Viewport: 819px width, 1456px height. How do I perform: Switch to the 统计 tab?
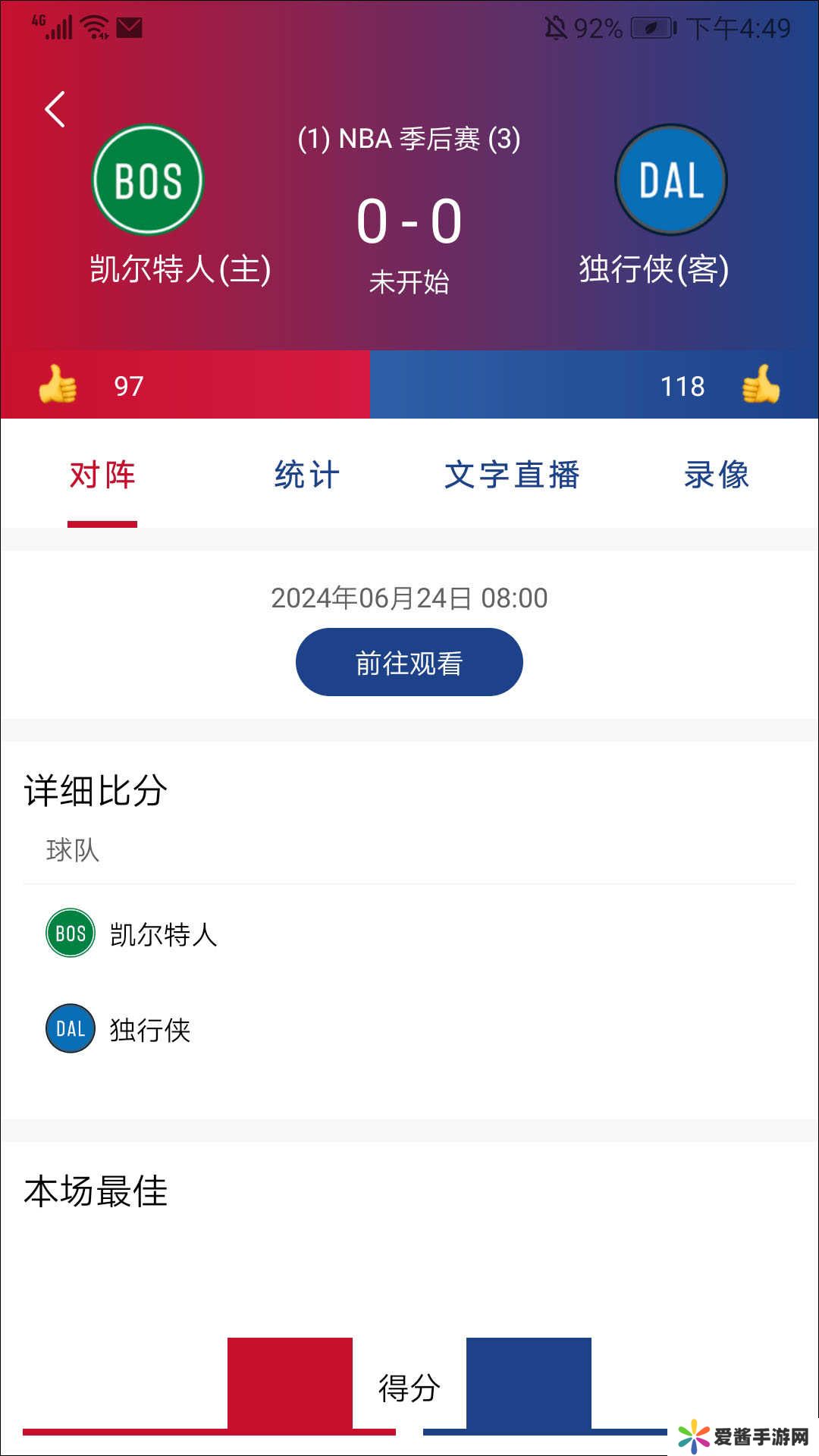click(x=307, y=475)
